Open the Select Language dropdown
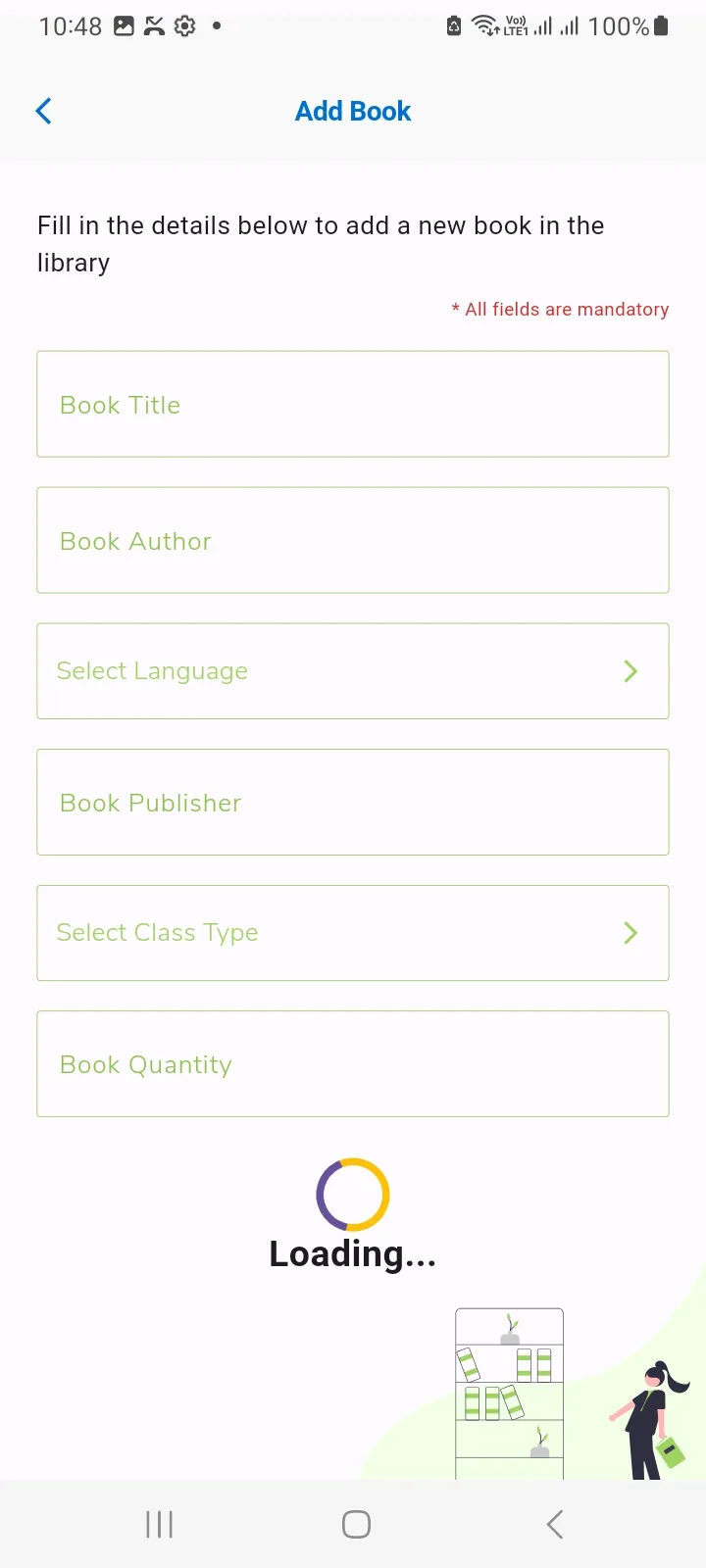This screenshot has height=1568, width=706. (x=353, y=670)
